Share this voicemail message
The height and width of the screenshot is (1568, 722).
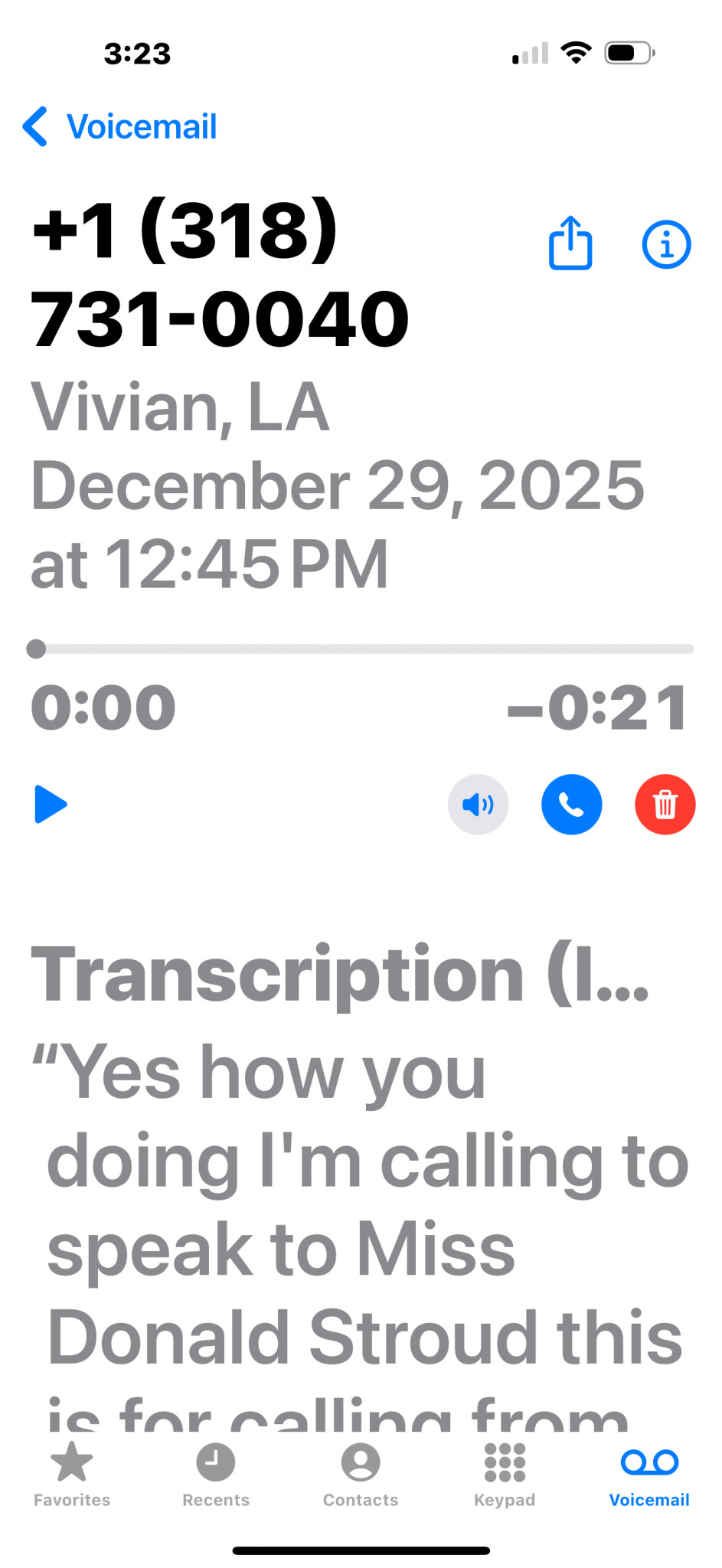click(570, 243)
